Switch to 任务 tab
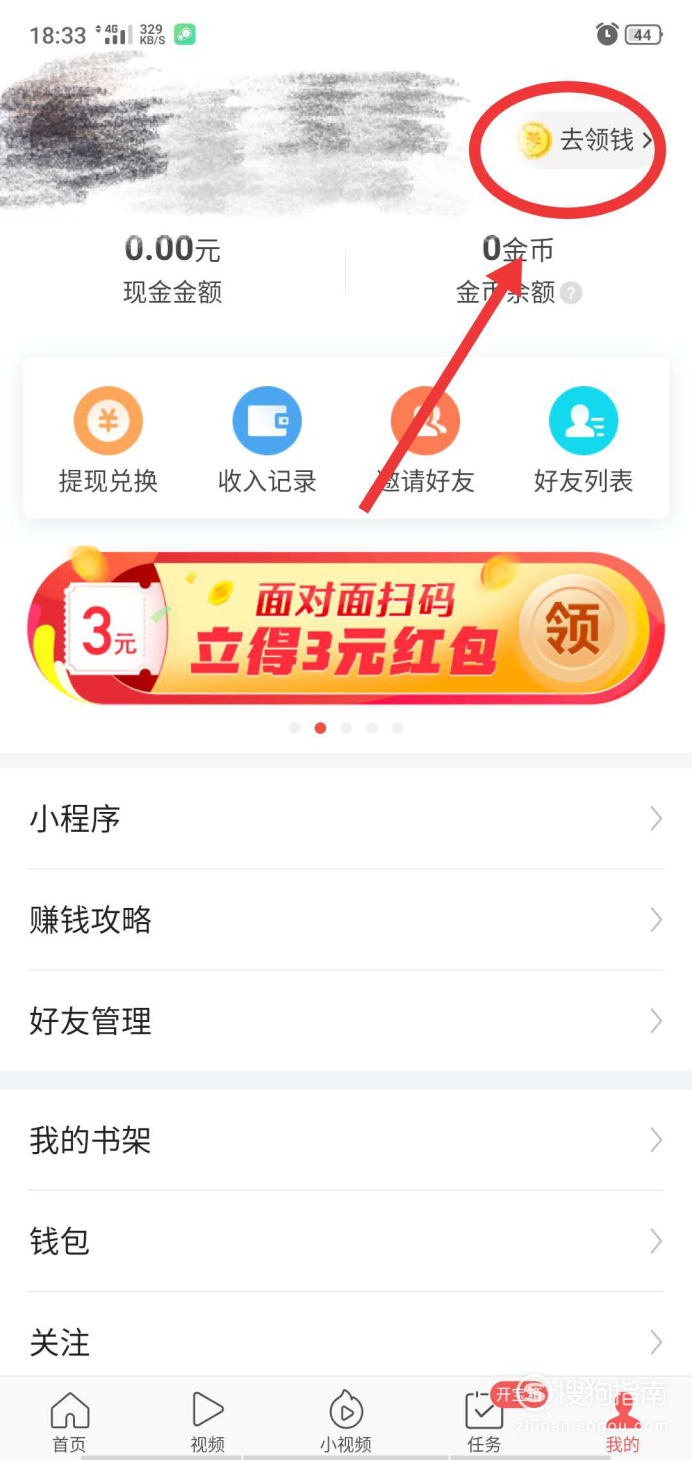 tap(484, 1421)
